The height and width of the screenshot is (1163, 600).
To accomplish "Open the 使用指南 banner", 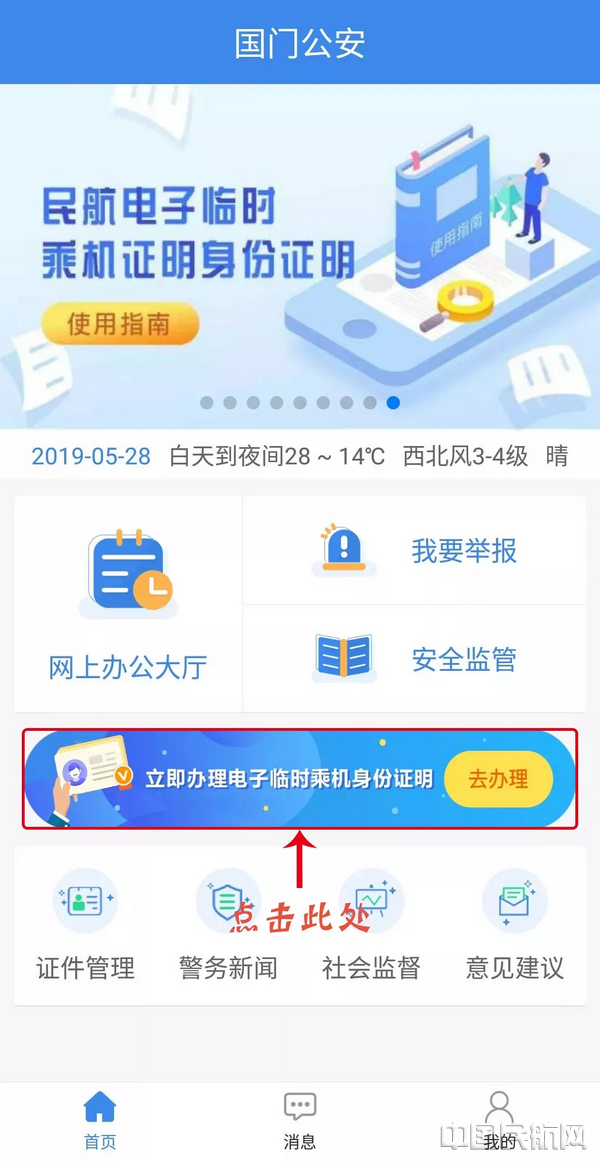I will [x=120, y=324].
